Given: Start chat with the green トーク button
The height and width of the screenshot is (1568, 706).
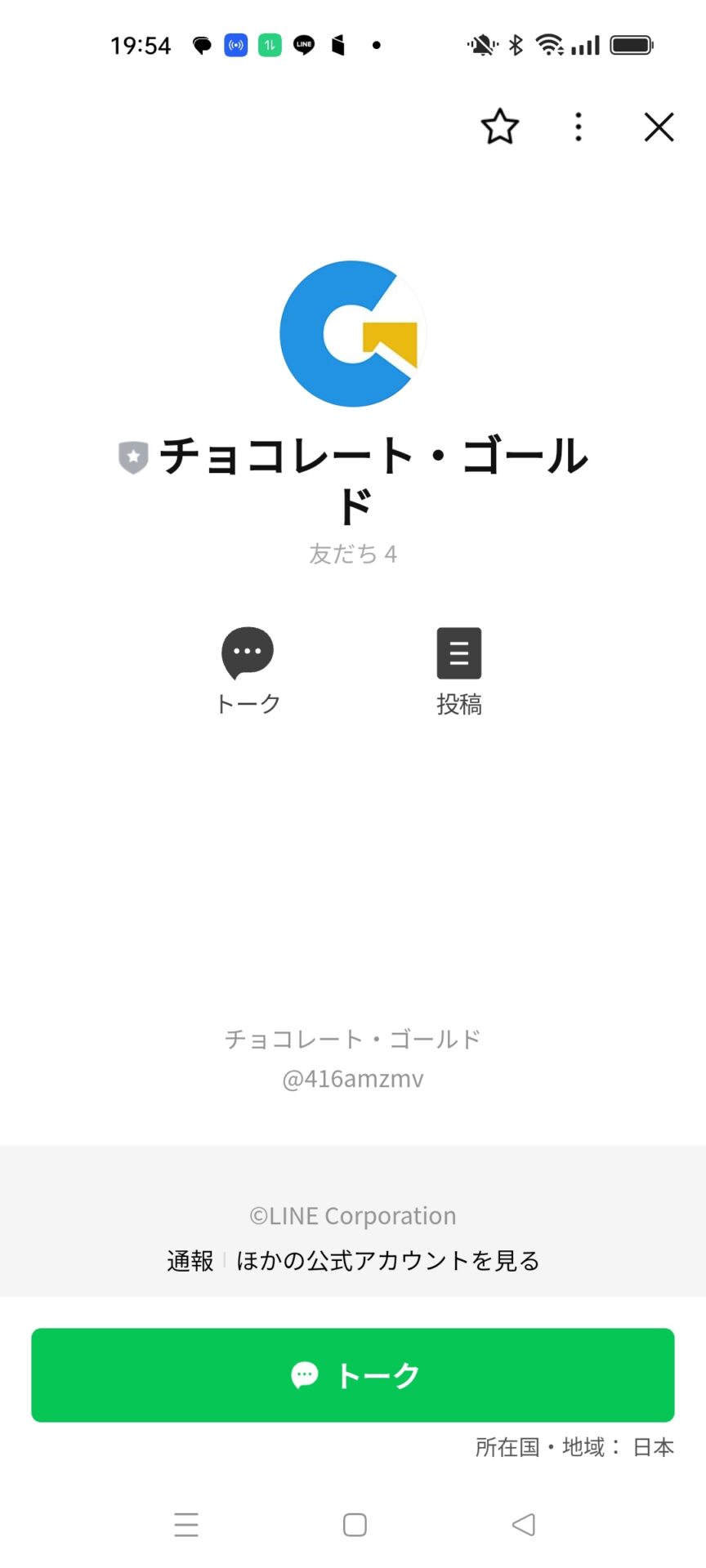Looking at the screenshot, I should (353, 1375).
